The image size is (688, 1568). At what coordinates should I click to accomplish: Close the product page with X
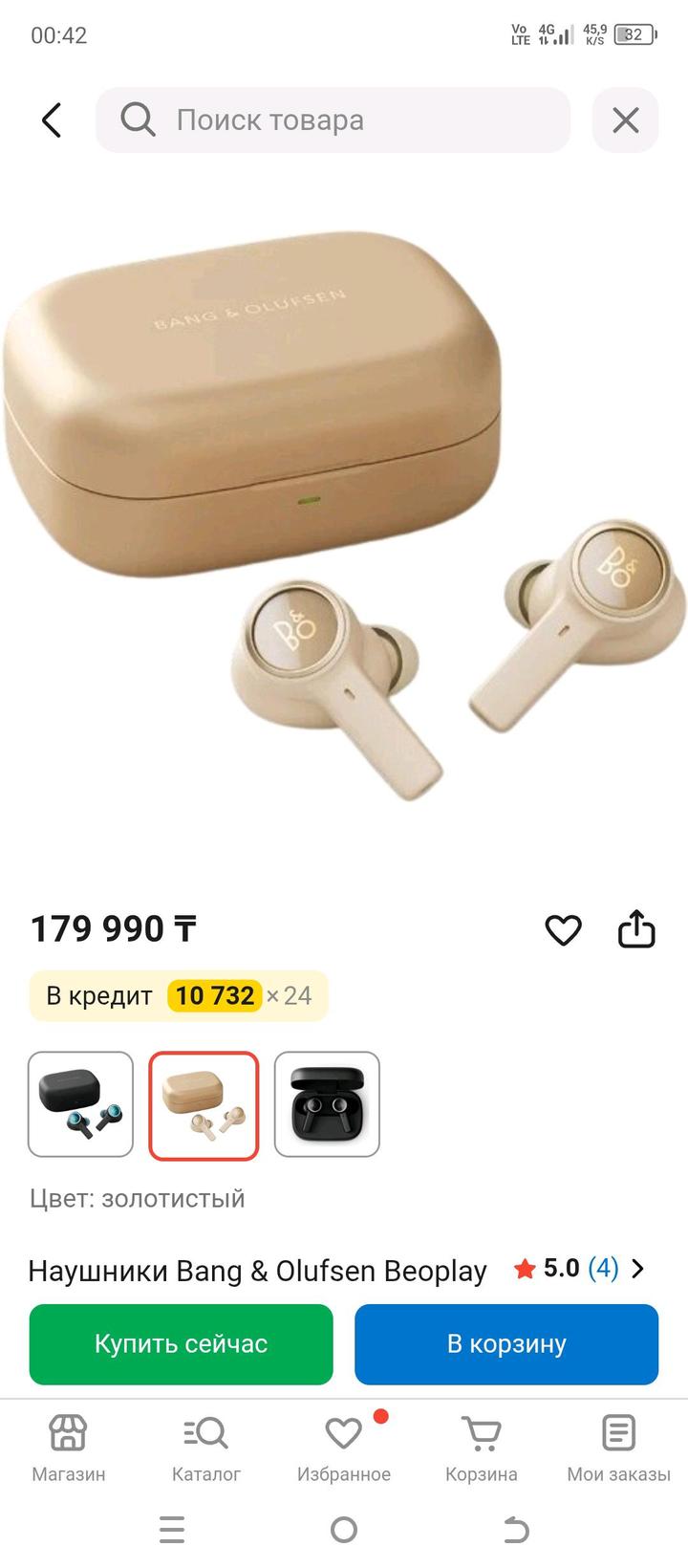click(625, 120)
